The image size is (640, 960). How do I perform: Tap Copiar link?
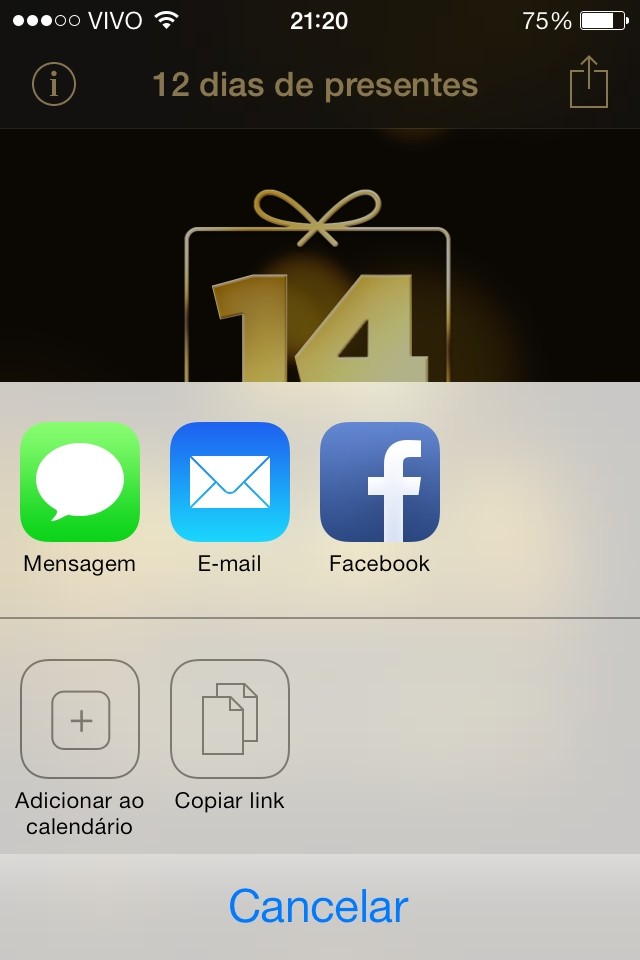point(230,719)
